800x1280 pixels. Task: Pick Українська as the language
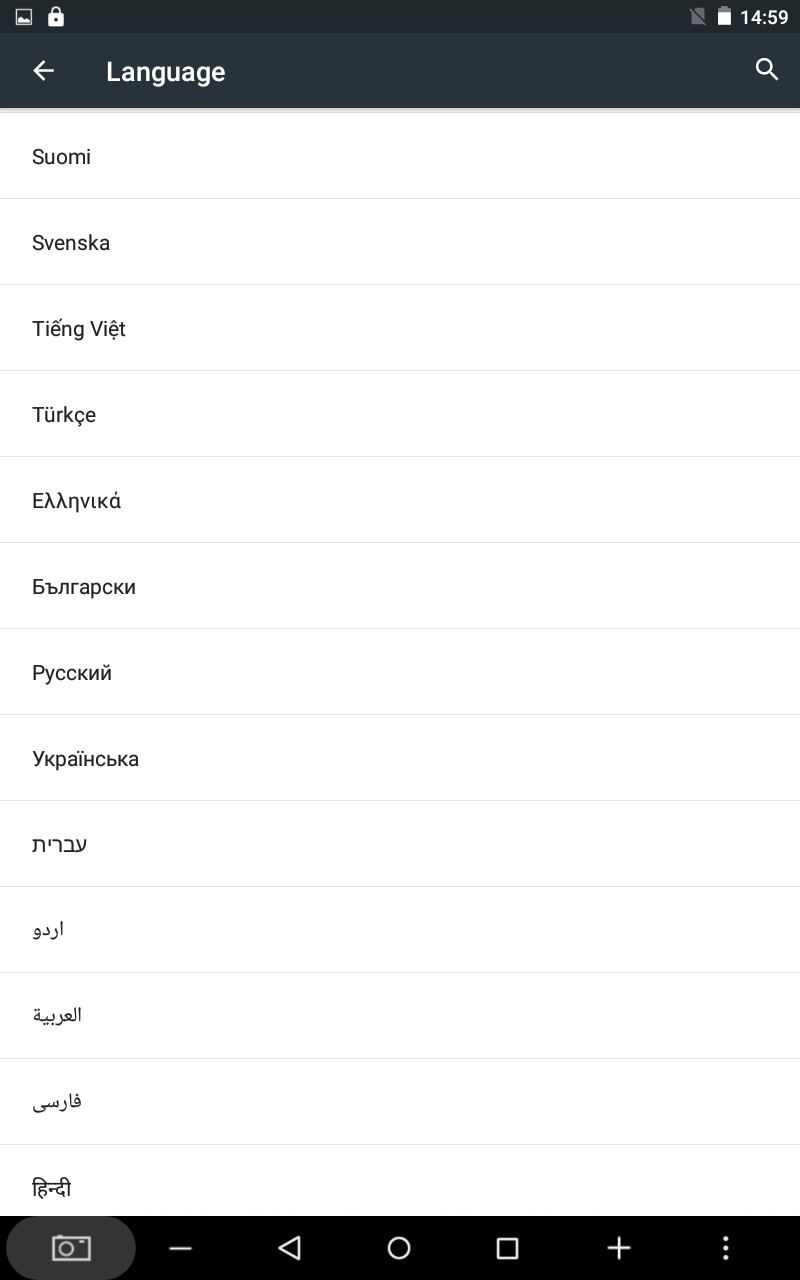coord(400,758)
